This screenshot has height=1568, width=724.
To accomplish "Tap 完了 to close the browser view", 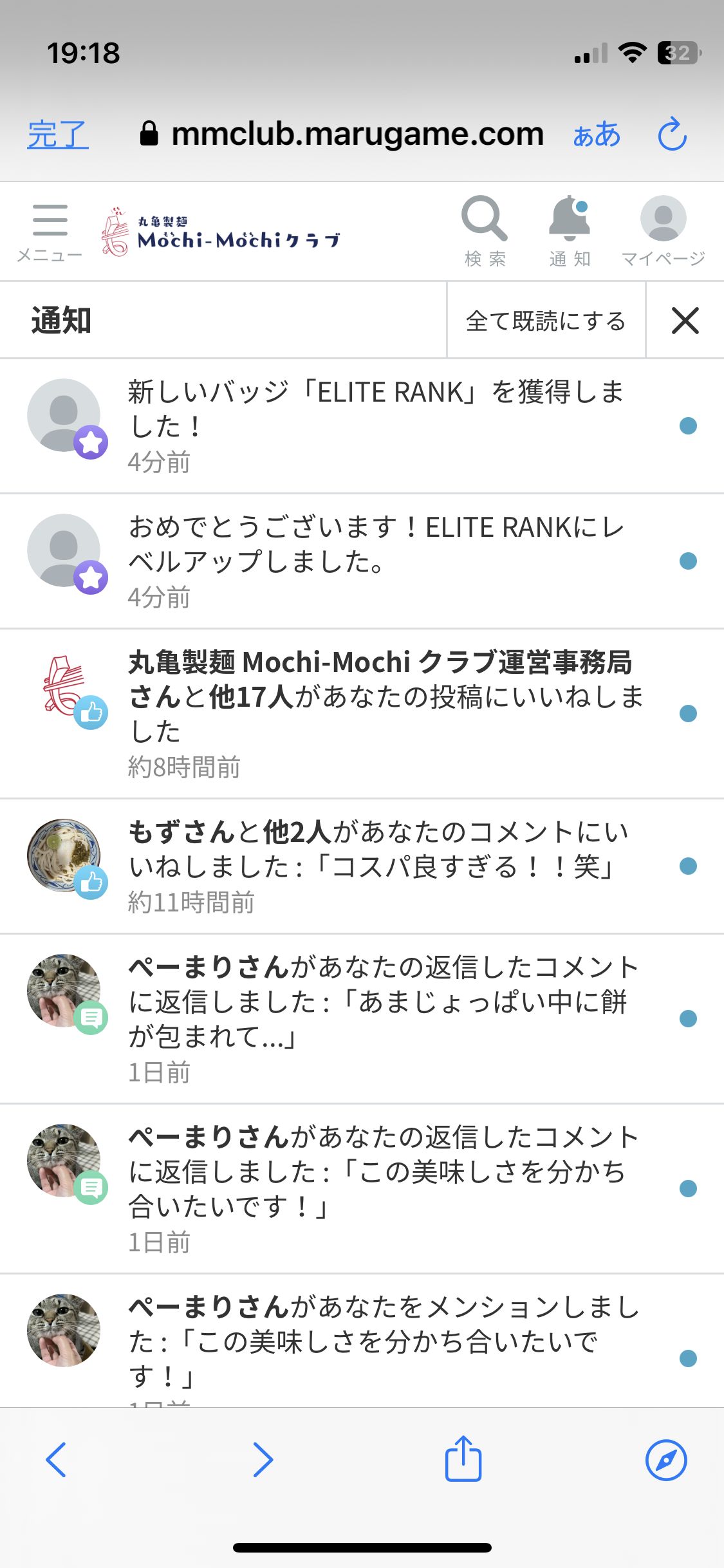I will [58, 135].
